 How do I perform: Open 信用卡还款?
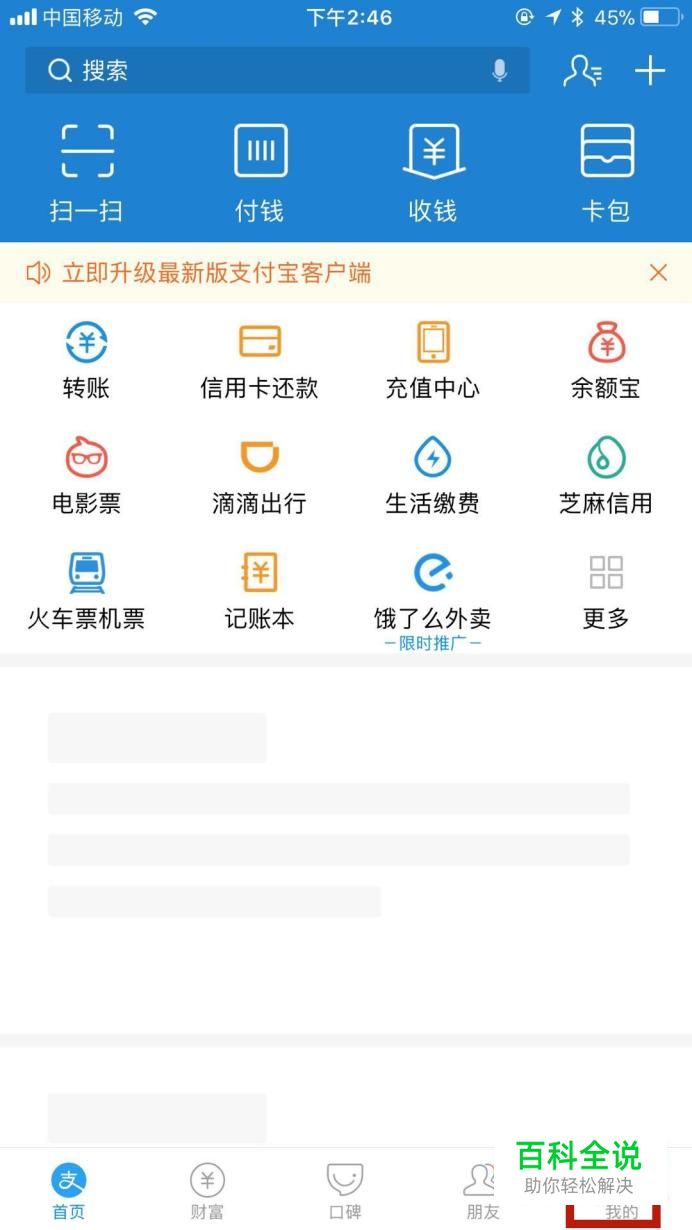tap(260, 361)
